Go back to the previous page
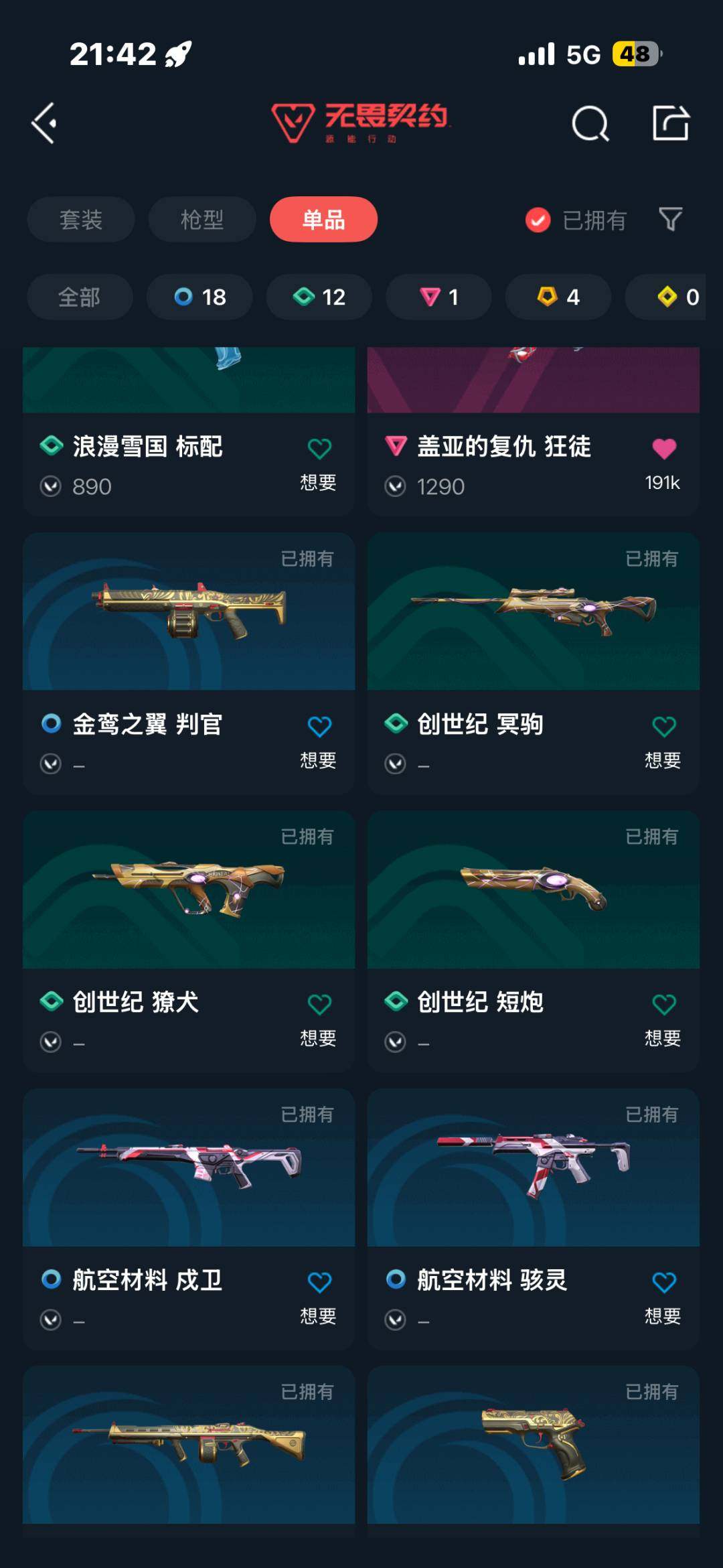The image size is (723, 1568). pyautogui.click(x=44, y=123)
